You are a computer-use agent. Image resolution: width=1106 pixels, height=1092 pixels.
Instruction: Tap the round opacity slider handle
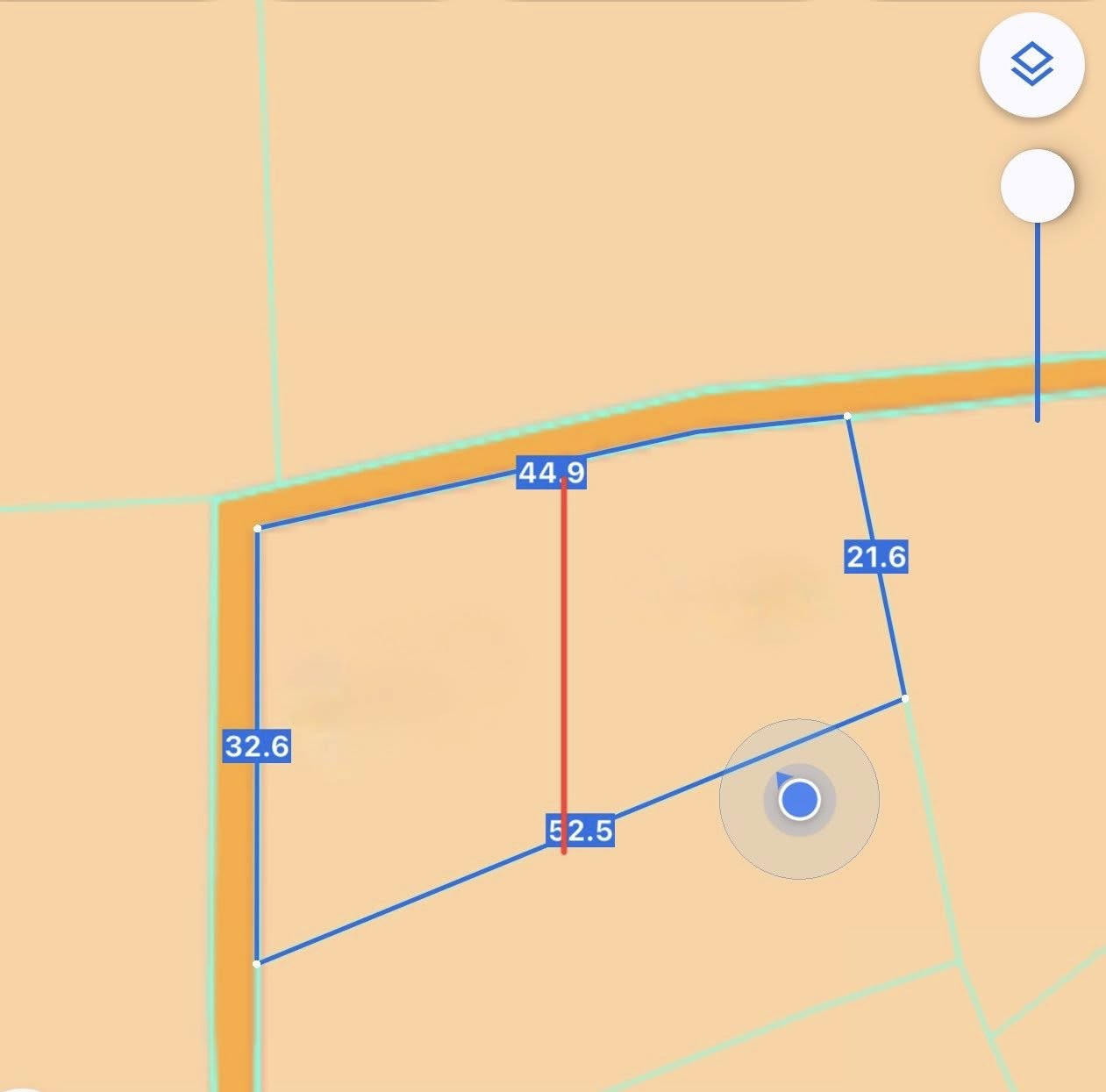1037,186
